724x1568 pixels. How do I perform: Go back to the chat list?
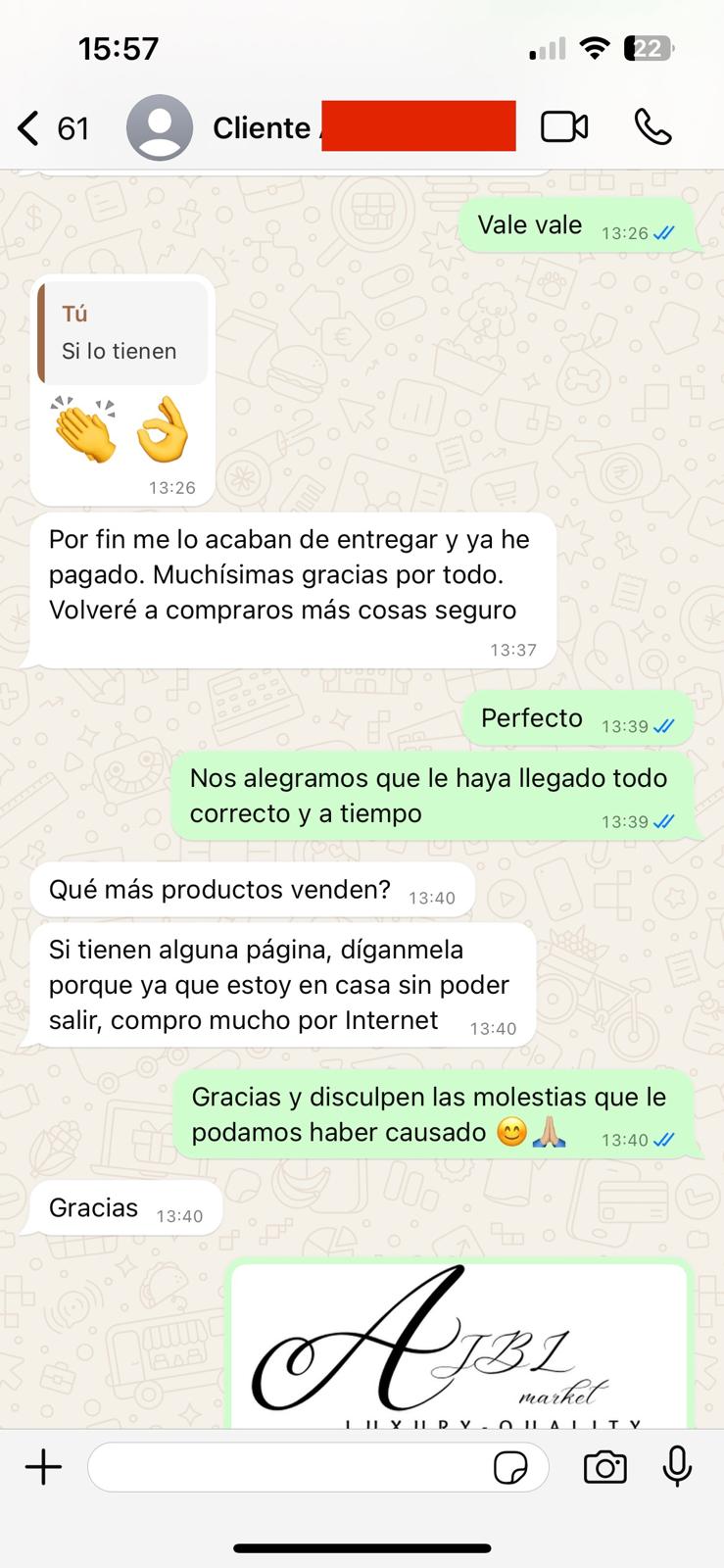[51, 128]
